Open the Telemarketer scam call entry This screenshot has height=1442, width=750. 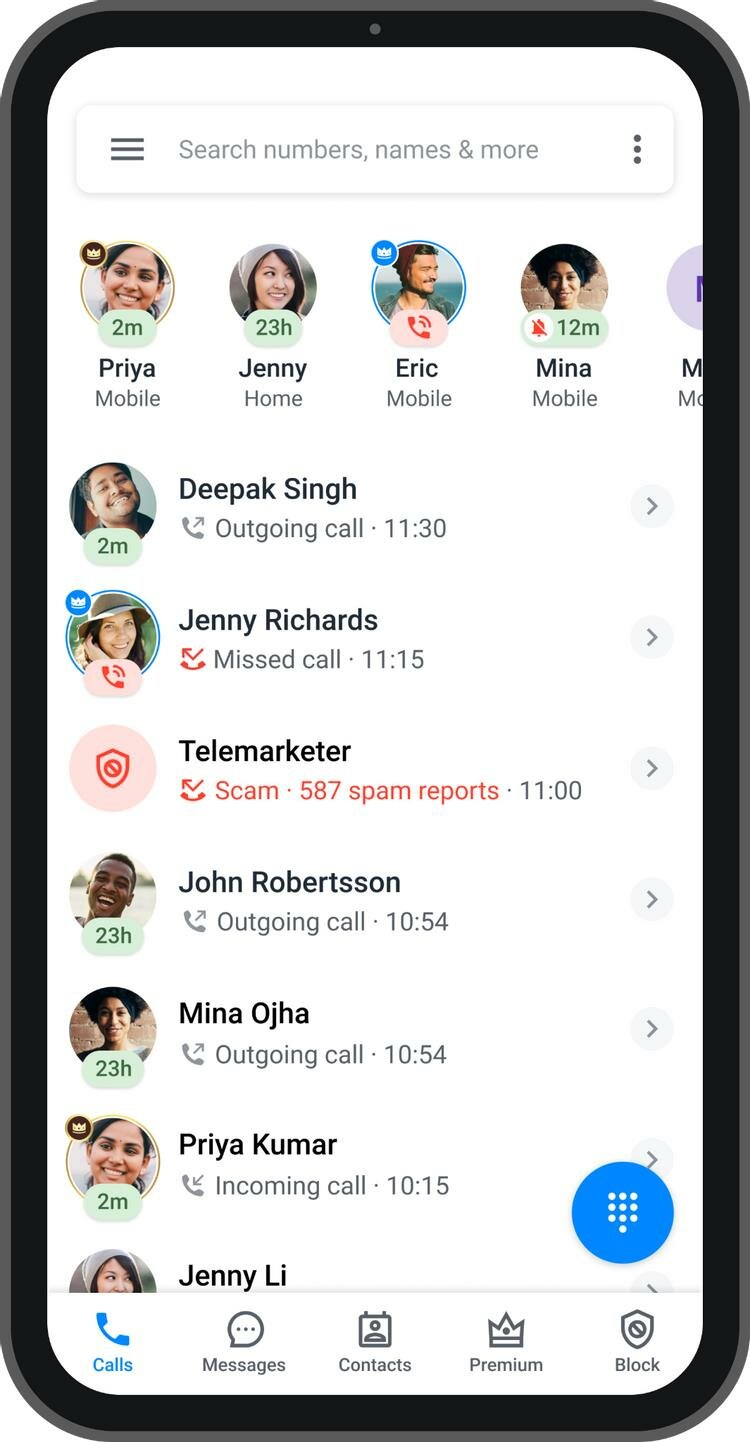[x=375, y=769]
